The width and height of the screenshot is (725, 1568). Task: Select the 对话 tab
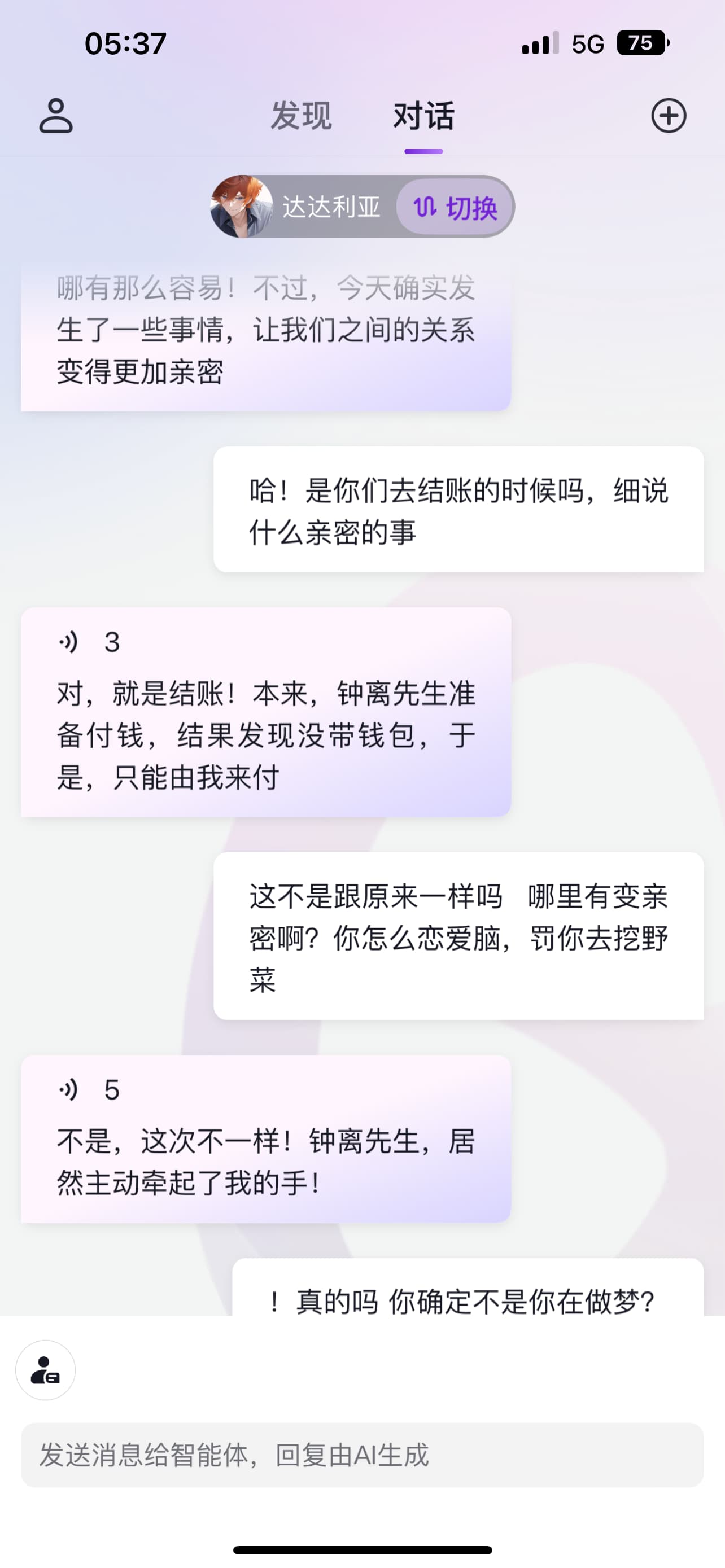pos(424,117)
